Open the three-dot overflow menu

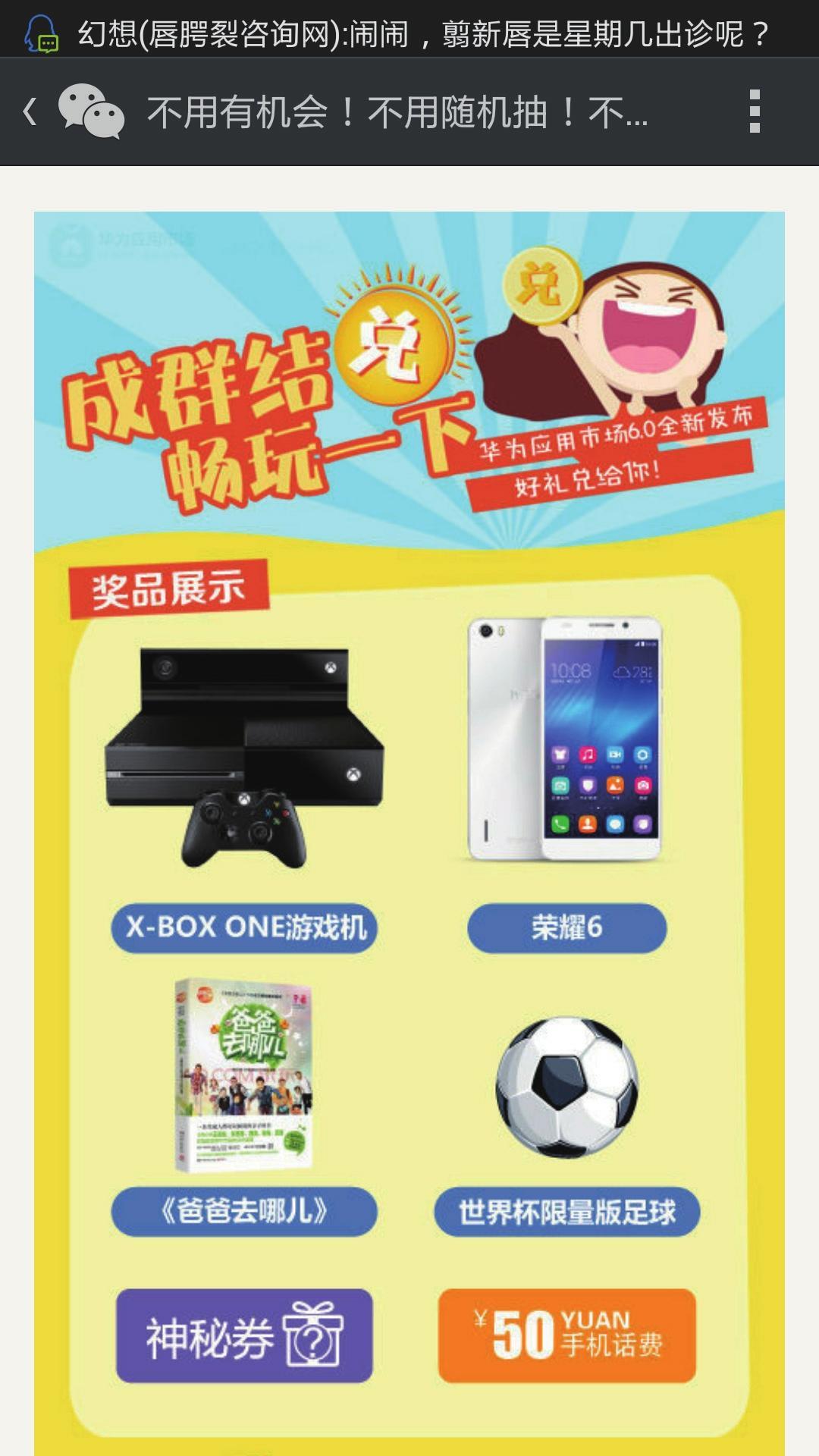coord(754,112)
